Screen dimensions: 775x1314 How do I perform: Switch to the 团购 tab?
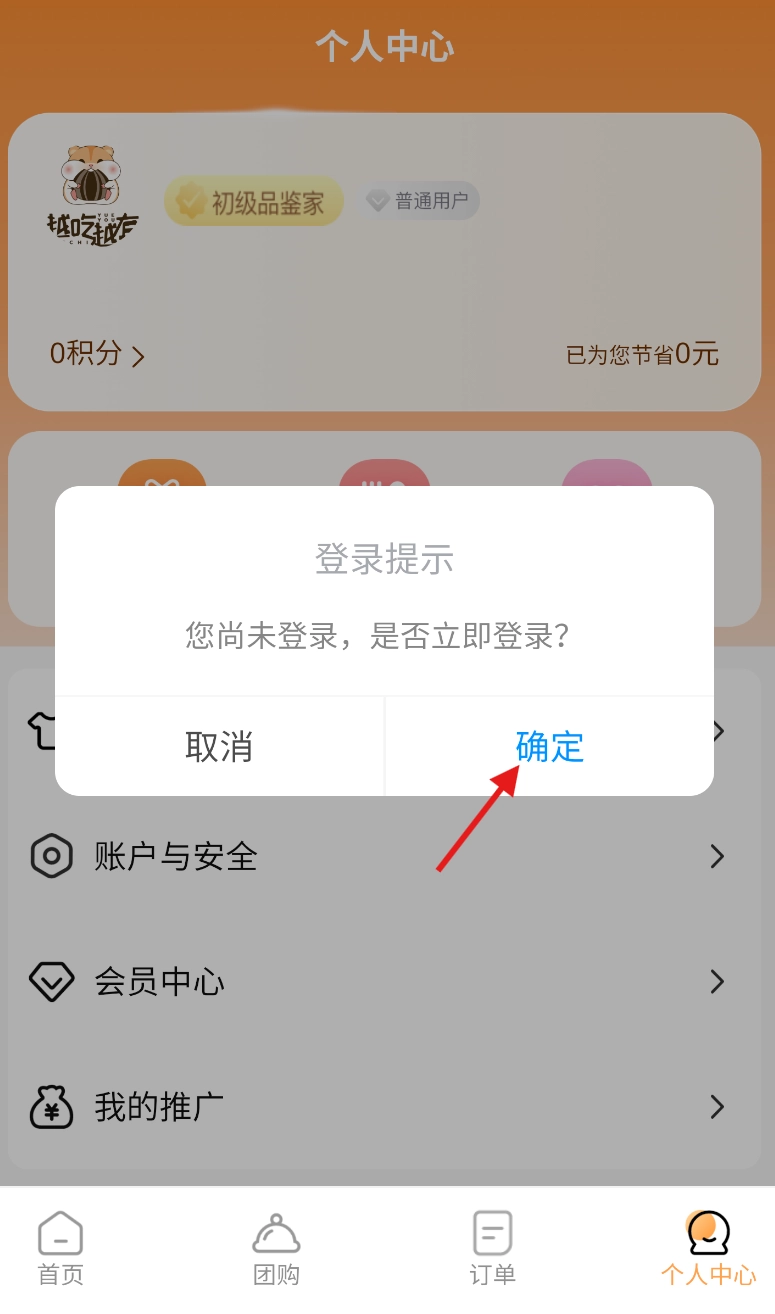point(276,1248)
